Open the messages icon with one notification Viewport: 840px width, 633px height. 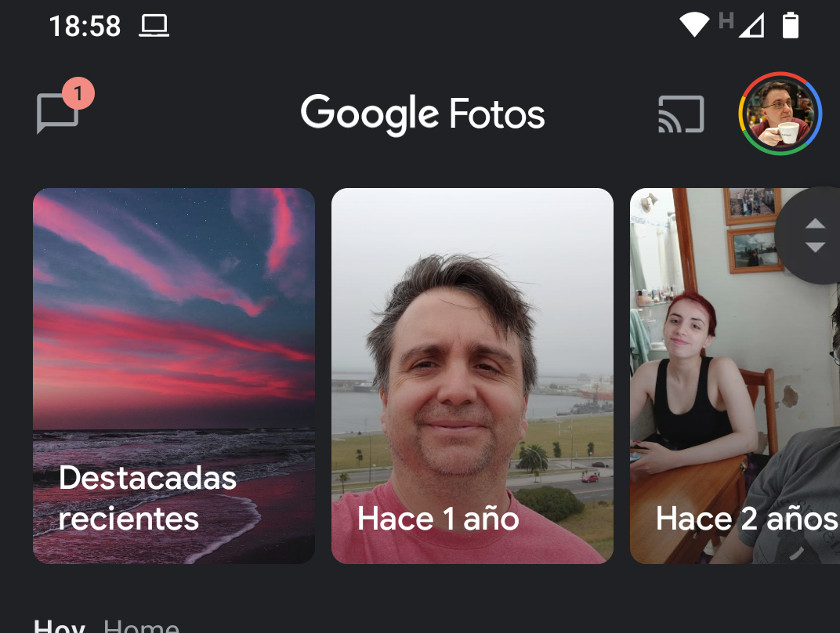(x=59, y=113)
